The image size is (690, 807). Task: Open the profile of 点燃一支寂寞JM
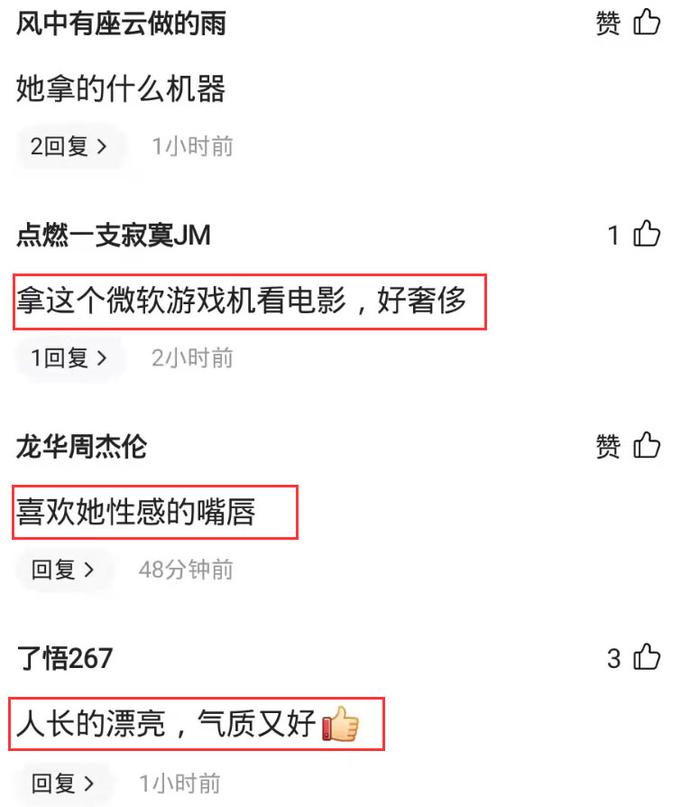tap(113, 235)
